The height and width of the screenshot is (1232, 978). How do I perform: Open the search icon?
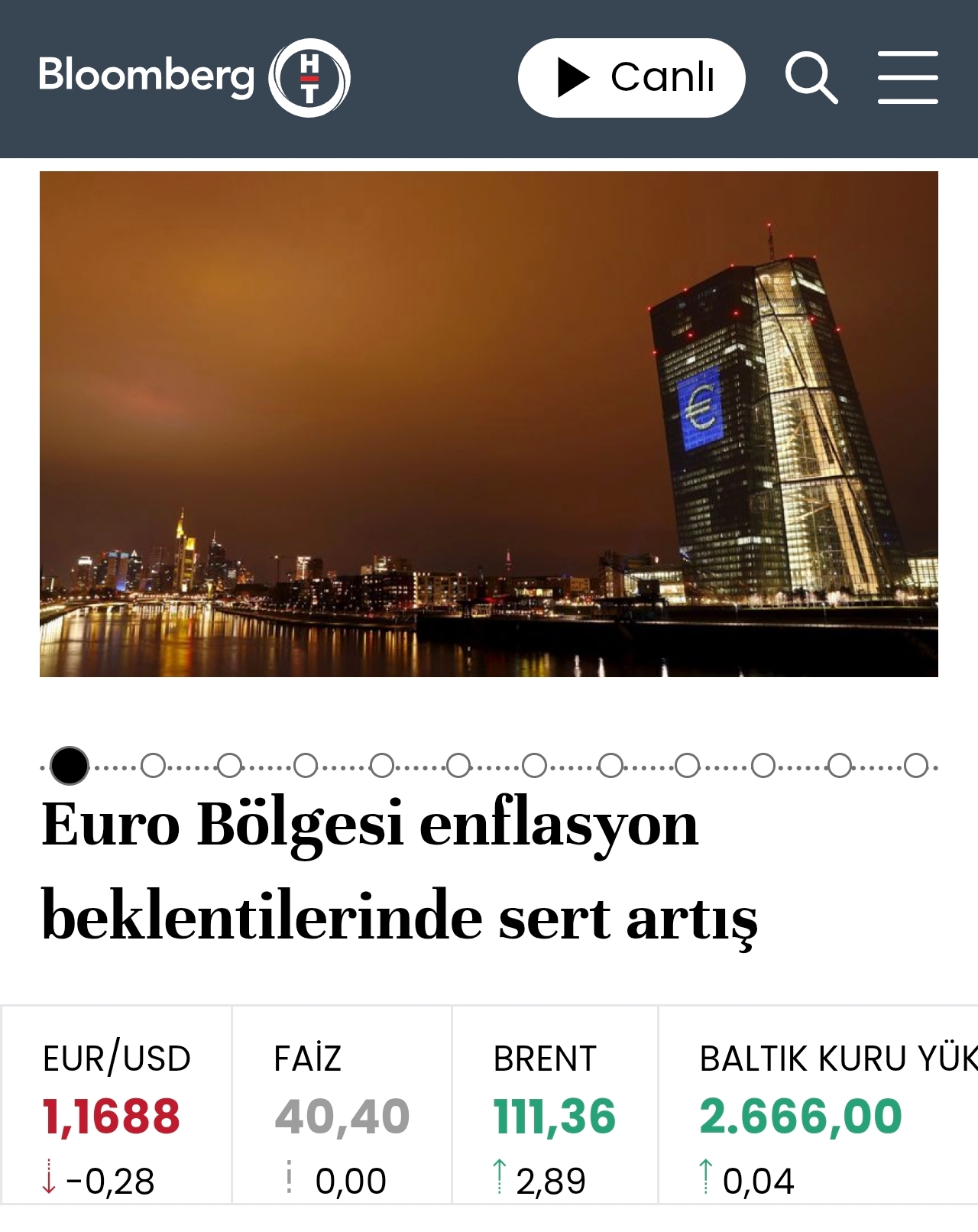[811, 78]
